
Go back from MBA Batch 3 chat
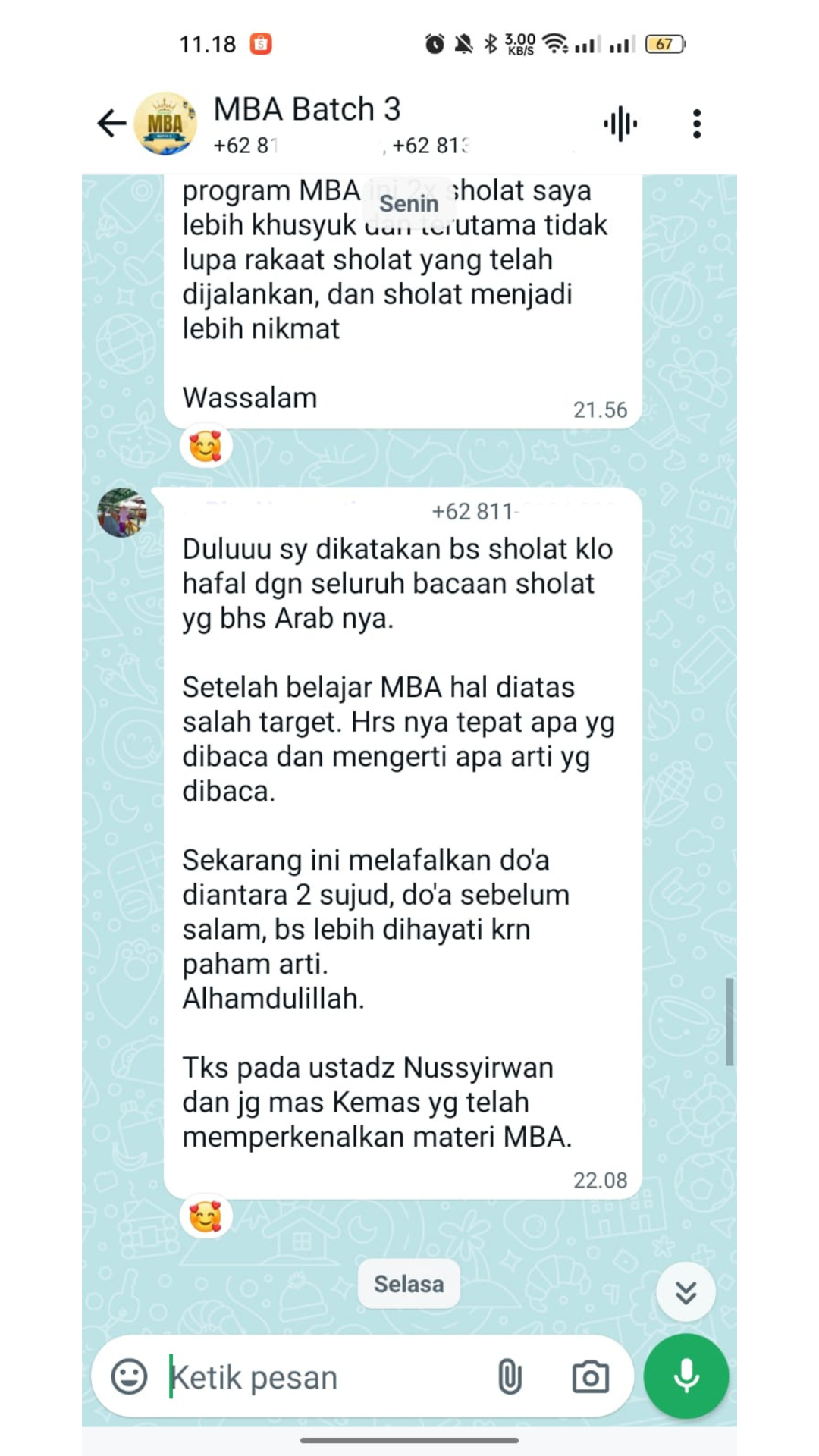(111, 124)
